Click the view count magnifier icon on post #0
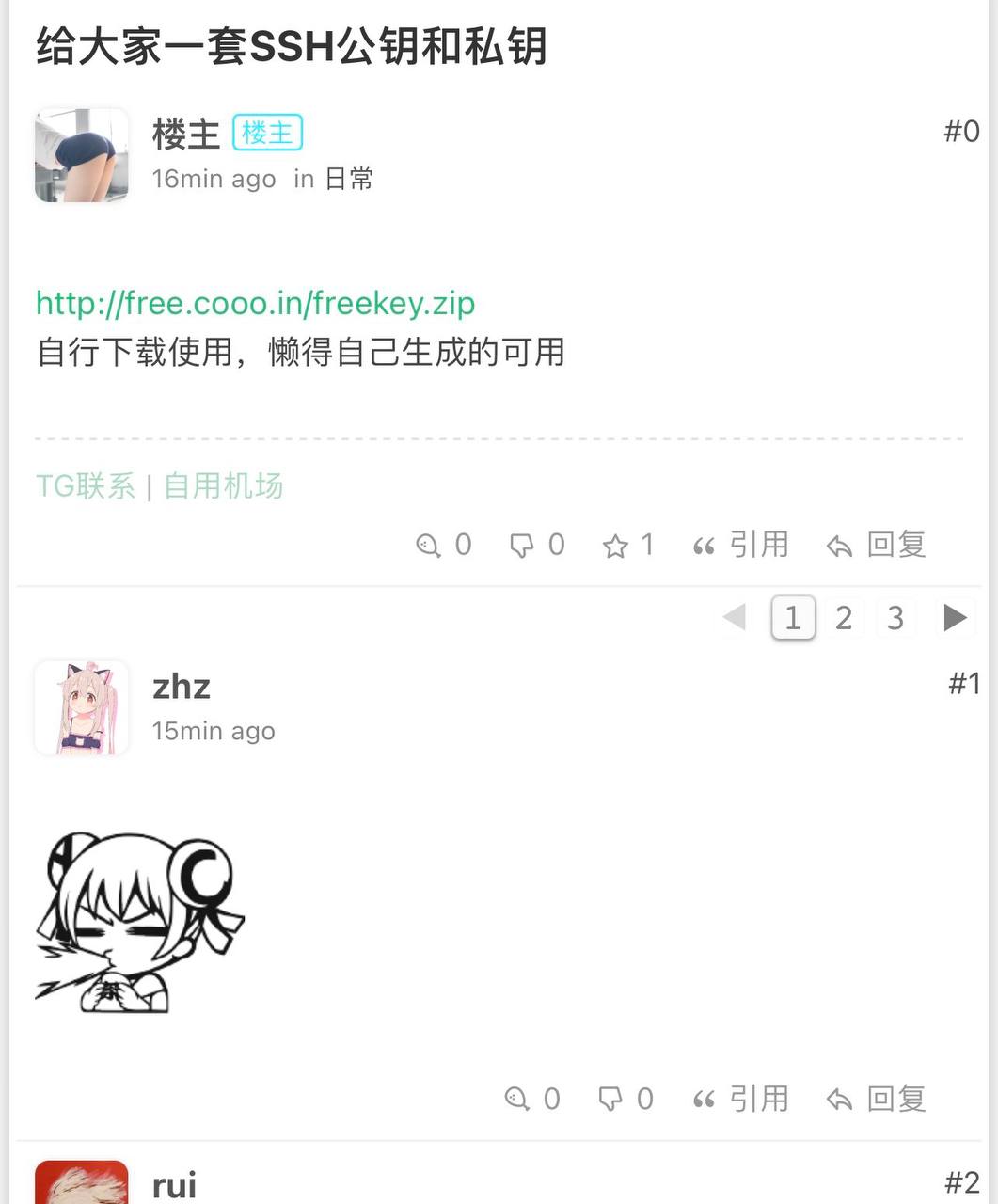The image size is (998, 1204). [430, 545]
